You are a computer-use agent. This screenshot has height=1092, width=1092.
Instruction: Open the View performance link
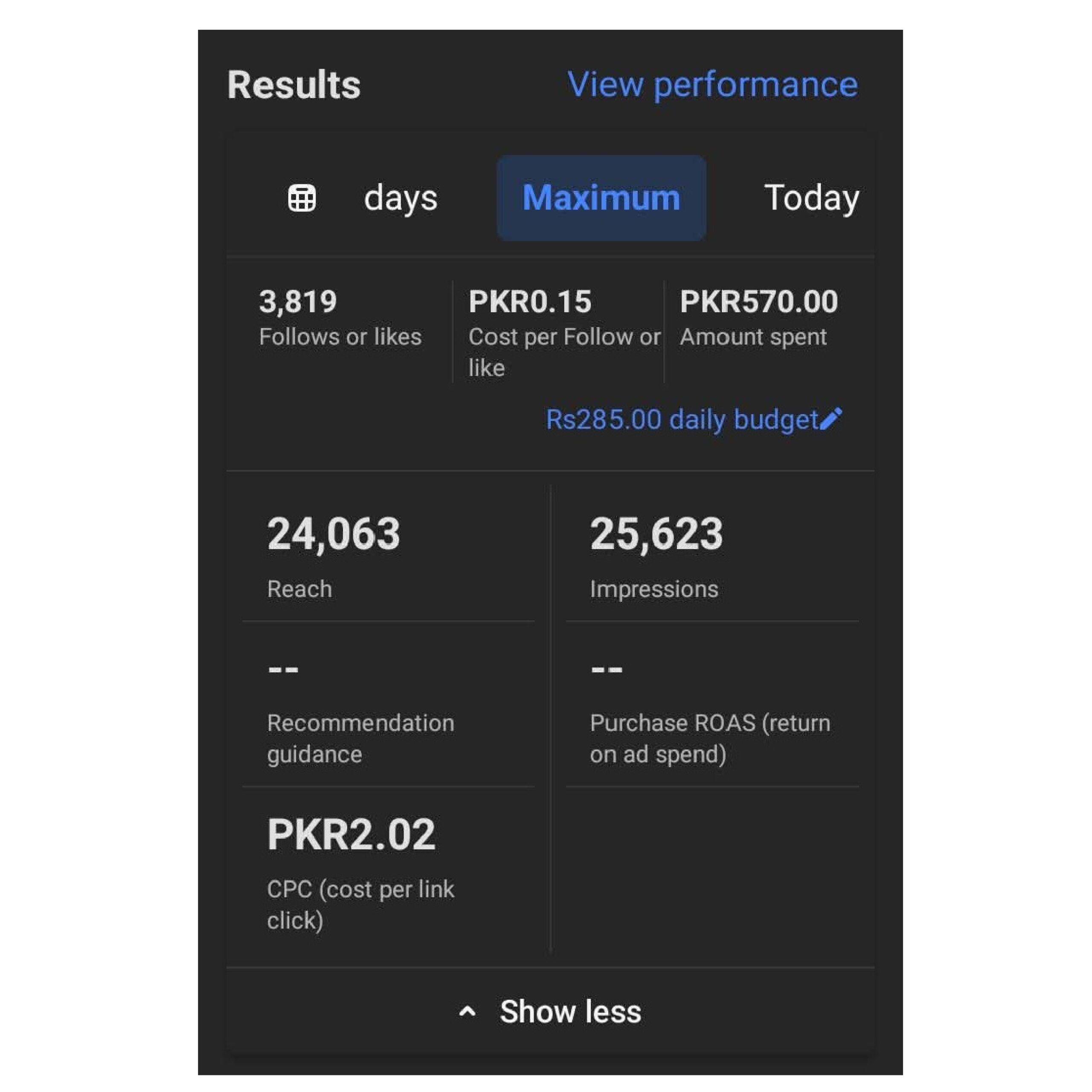(712, 85)
